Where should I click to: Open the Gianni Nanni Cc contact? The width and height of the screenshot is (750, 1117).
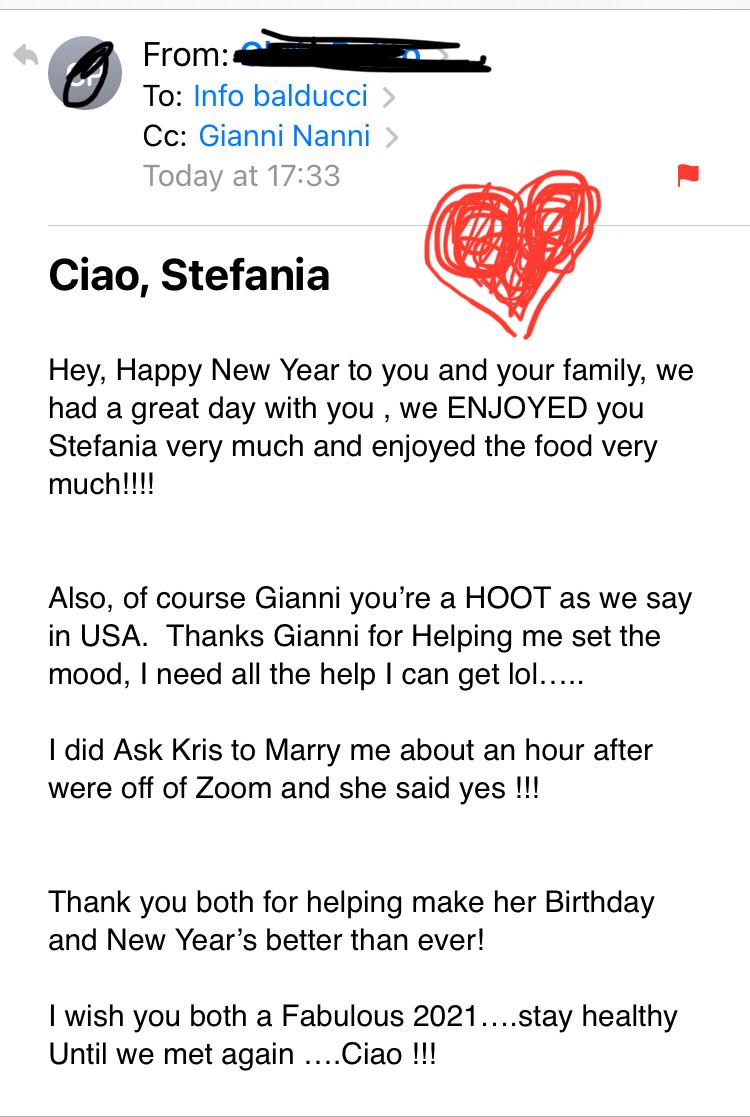[x=285, y=136]
